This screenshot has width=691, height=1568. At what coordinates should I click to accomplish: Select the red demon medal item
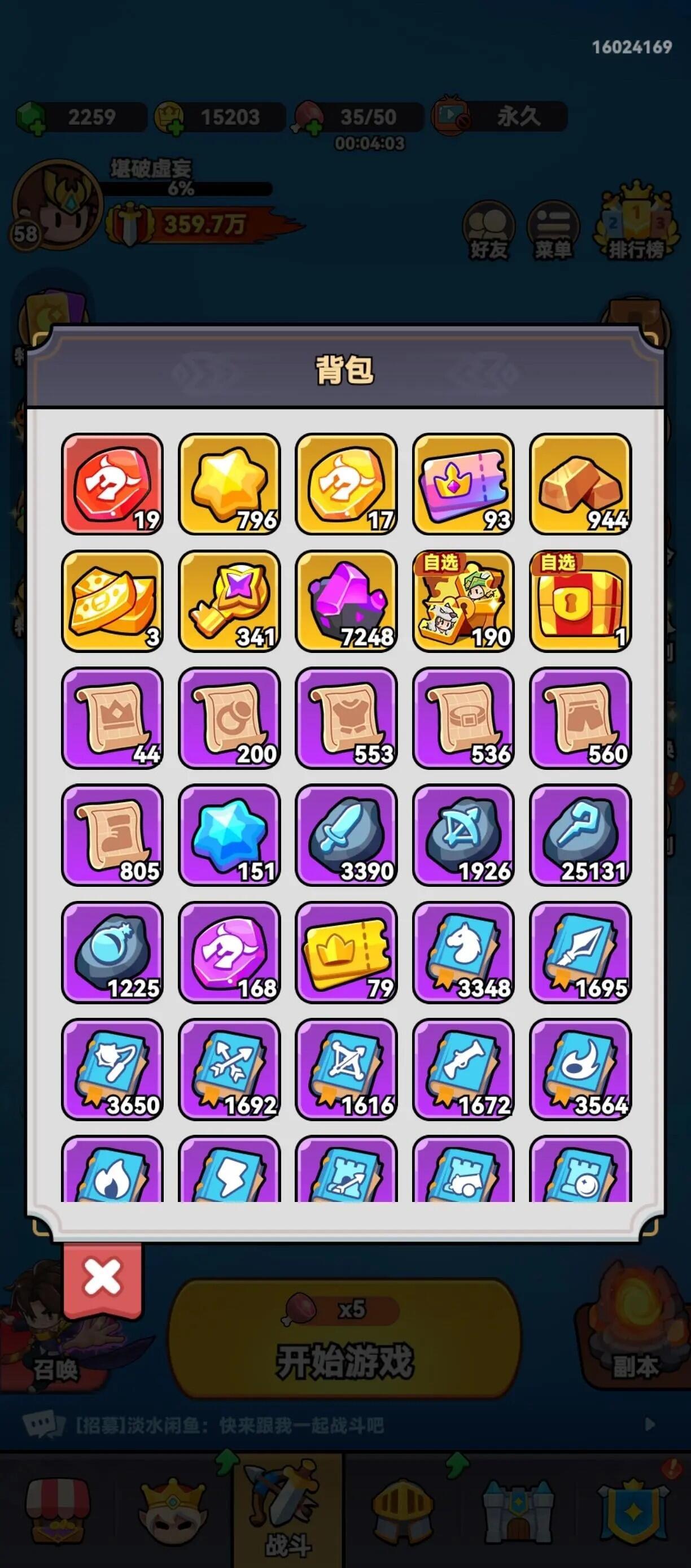tap(112, 484)
